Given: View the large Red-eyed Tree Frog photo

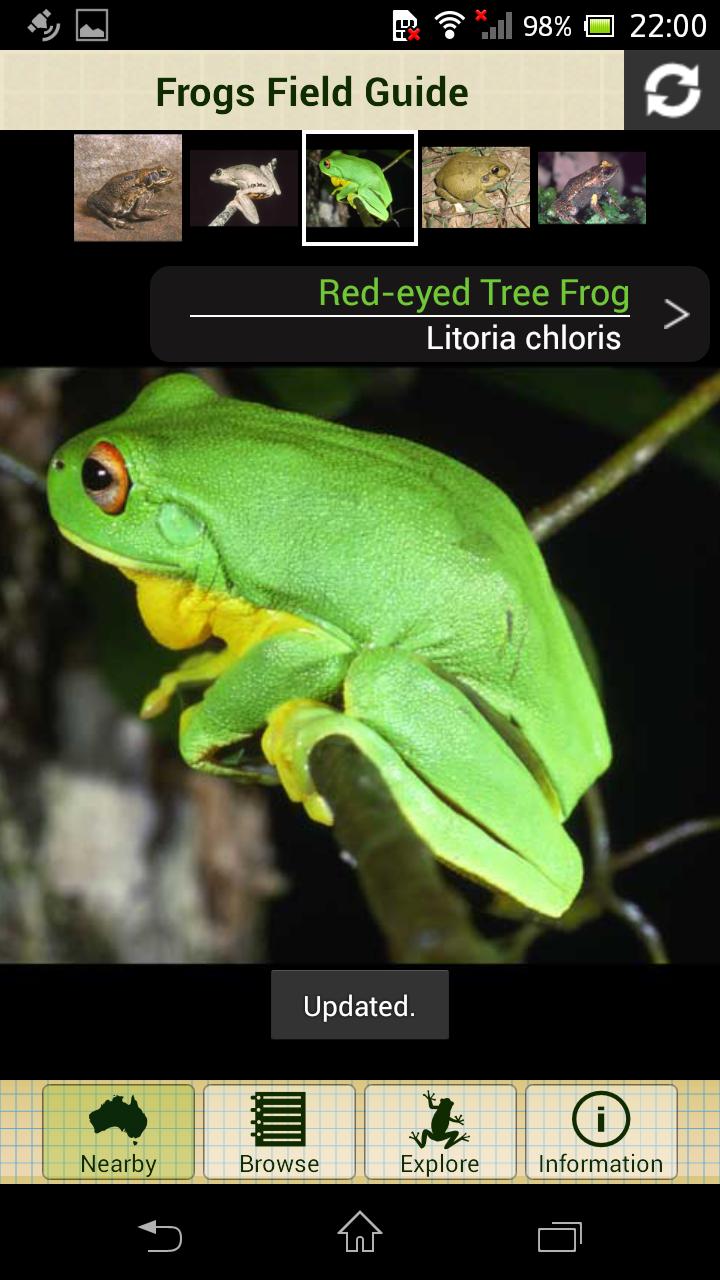Looking at the screenshot, I should point(360,665).
